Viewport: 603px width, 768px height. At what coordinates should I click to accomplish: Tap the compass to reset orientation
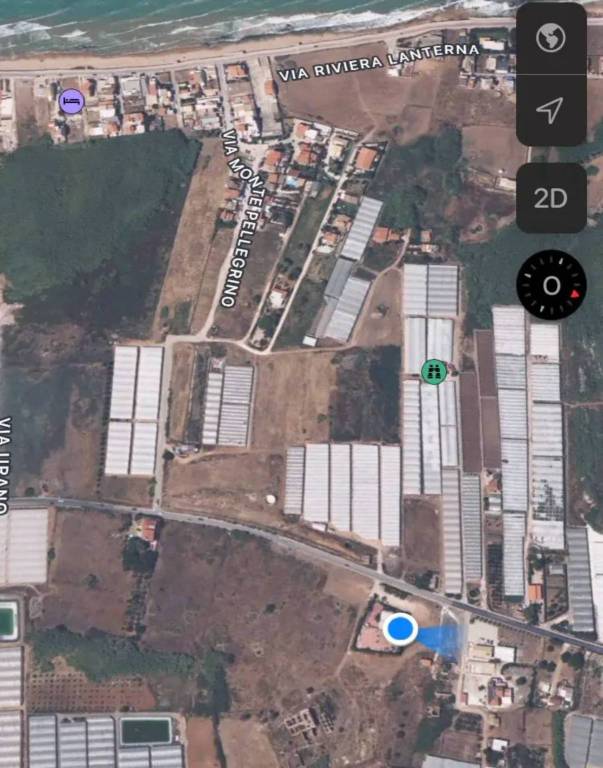[x=551, y=286]
